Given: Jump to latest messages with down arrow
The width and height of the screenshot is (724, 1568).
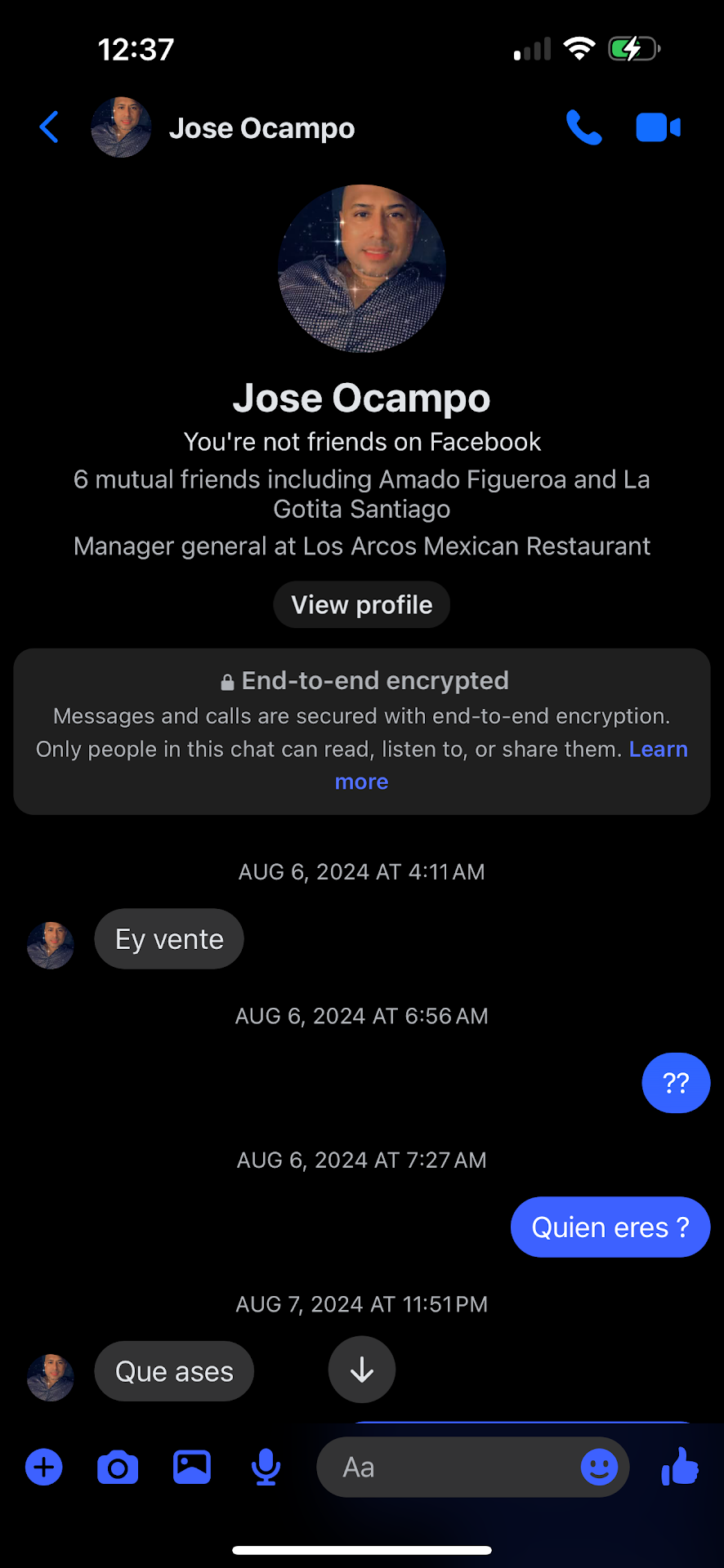Looking at the screenshot, I should coord(361,1370).
